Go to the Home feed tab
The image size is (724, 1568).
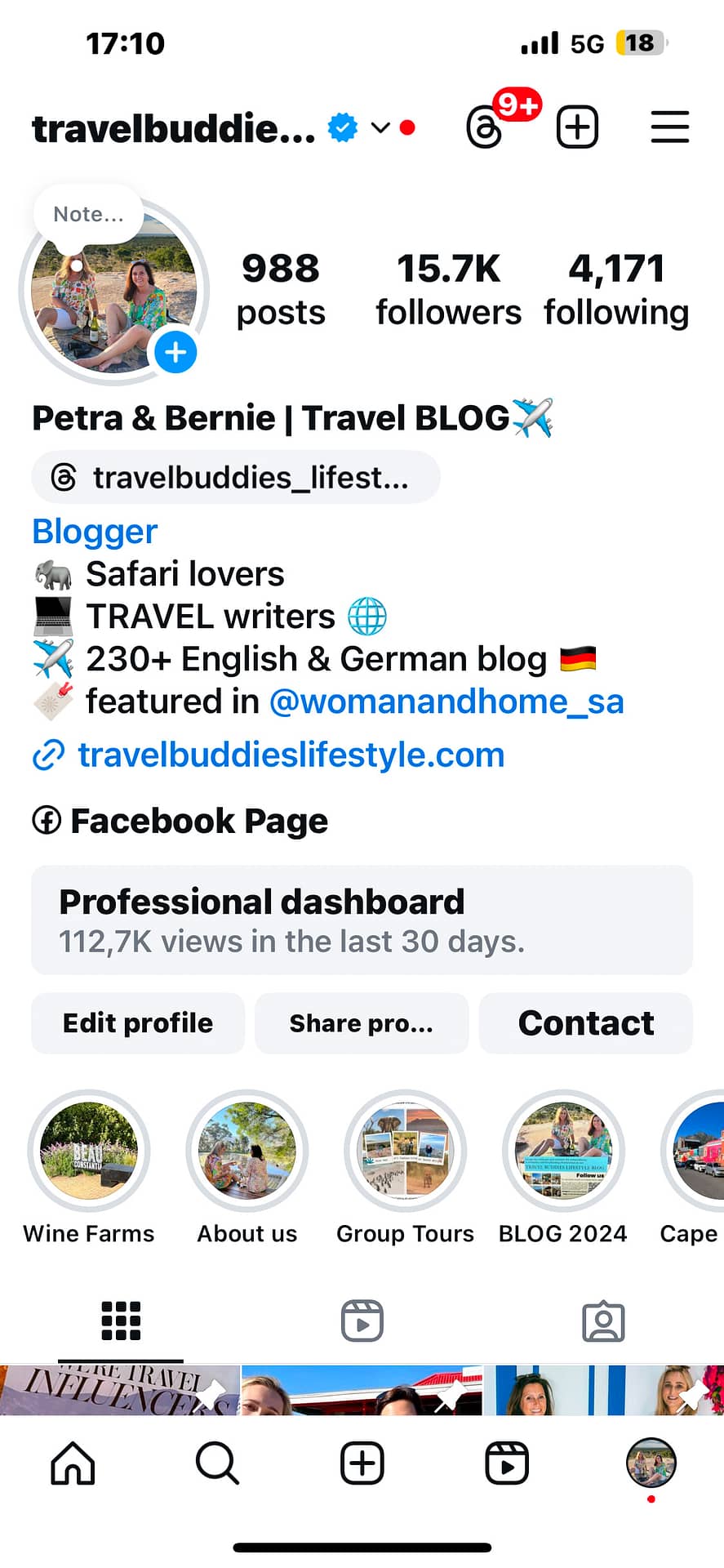click(73, 1463)
